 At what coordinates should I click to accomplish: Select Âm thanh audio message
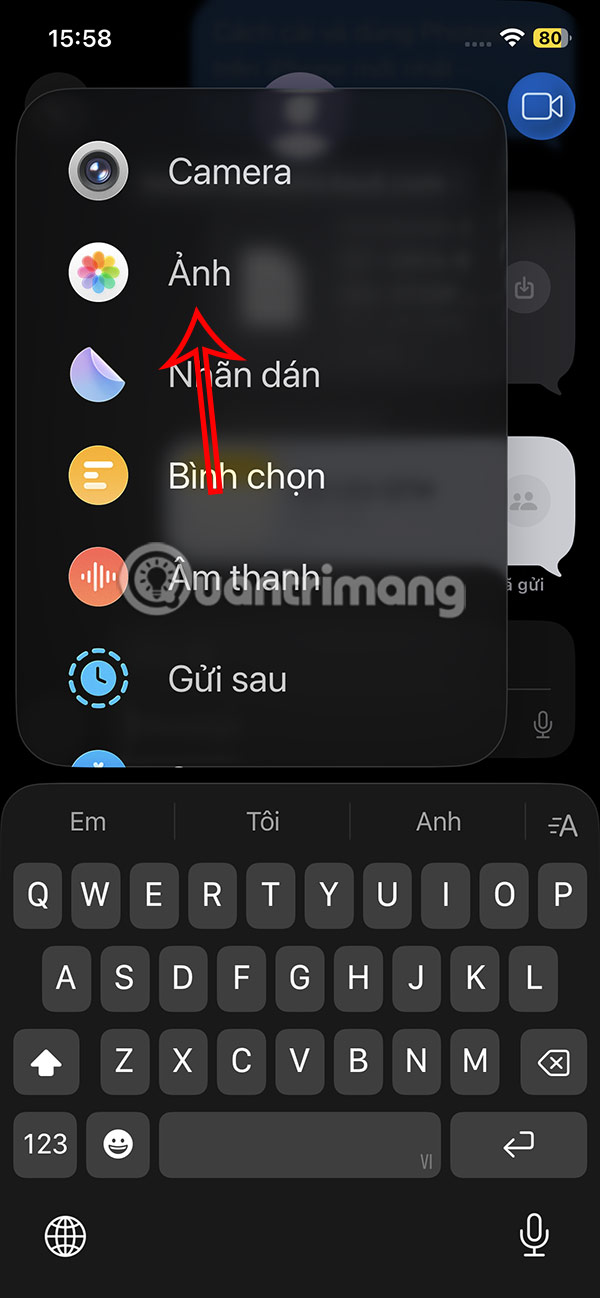pos(243,578)
